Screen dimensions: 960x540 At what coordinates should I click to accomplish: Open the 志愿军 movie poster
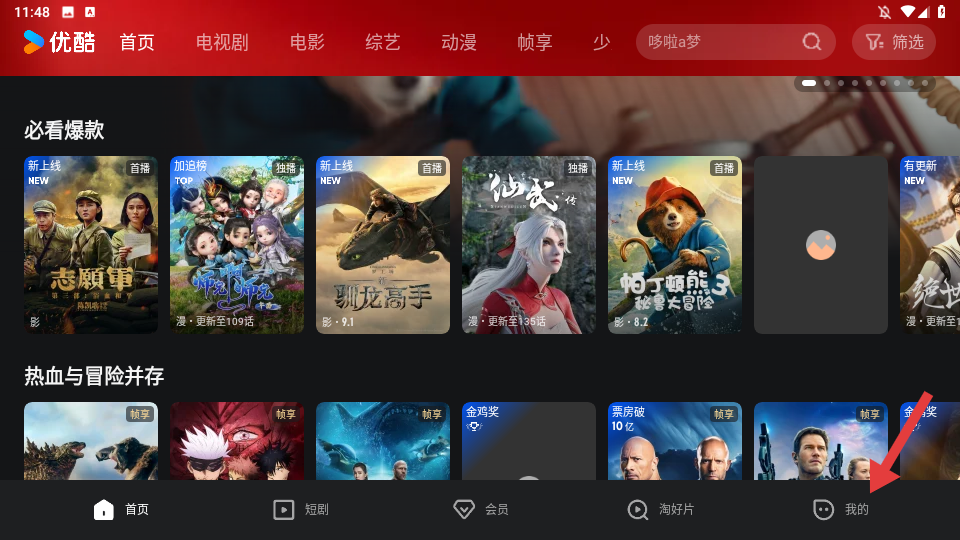point(91,244)
